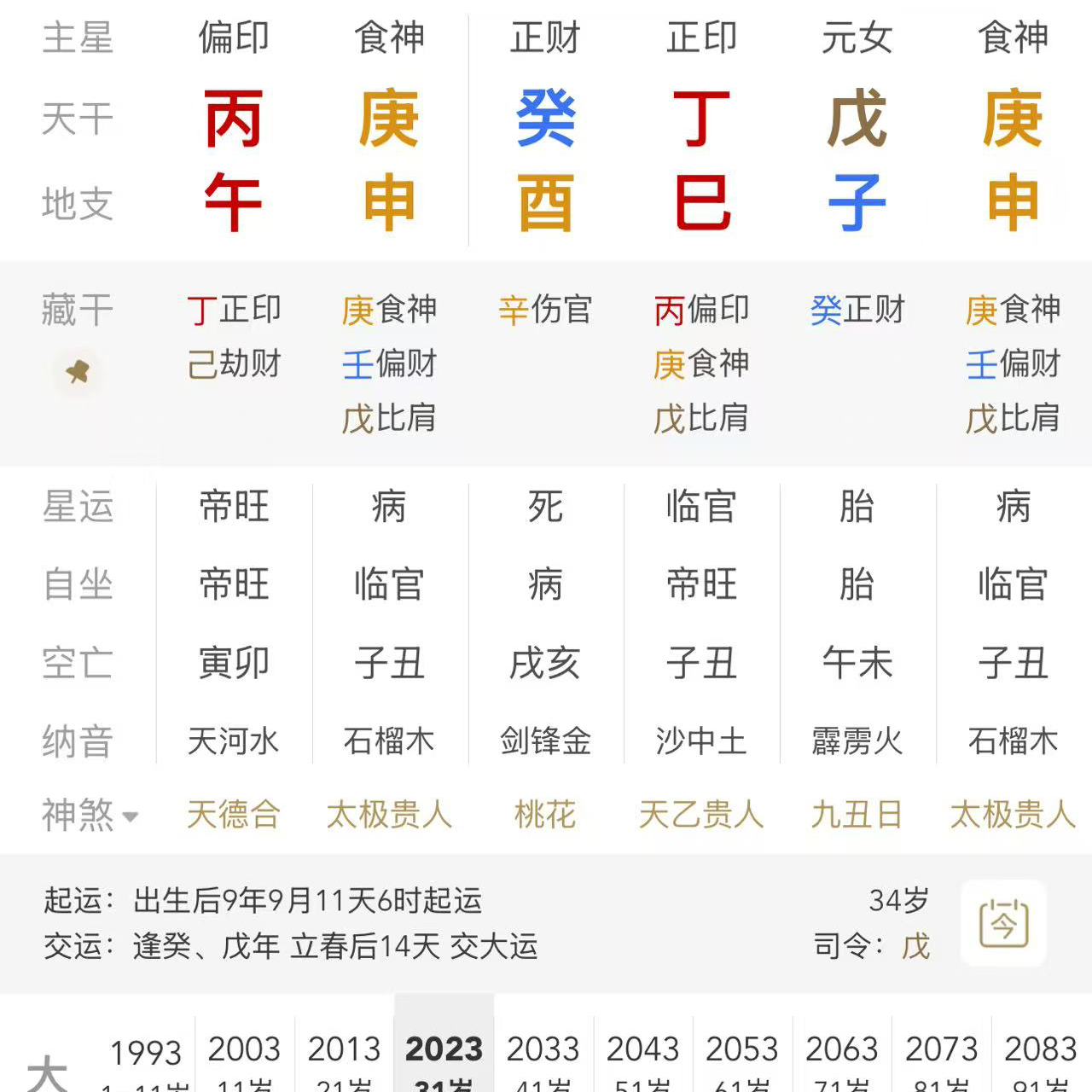Select the 2013 luck cycle
The width and height of the screenshot is (1092, 1092).
pyautogui.click(x=344, y=1056)
